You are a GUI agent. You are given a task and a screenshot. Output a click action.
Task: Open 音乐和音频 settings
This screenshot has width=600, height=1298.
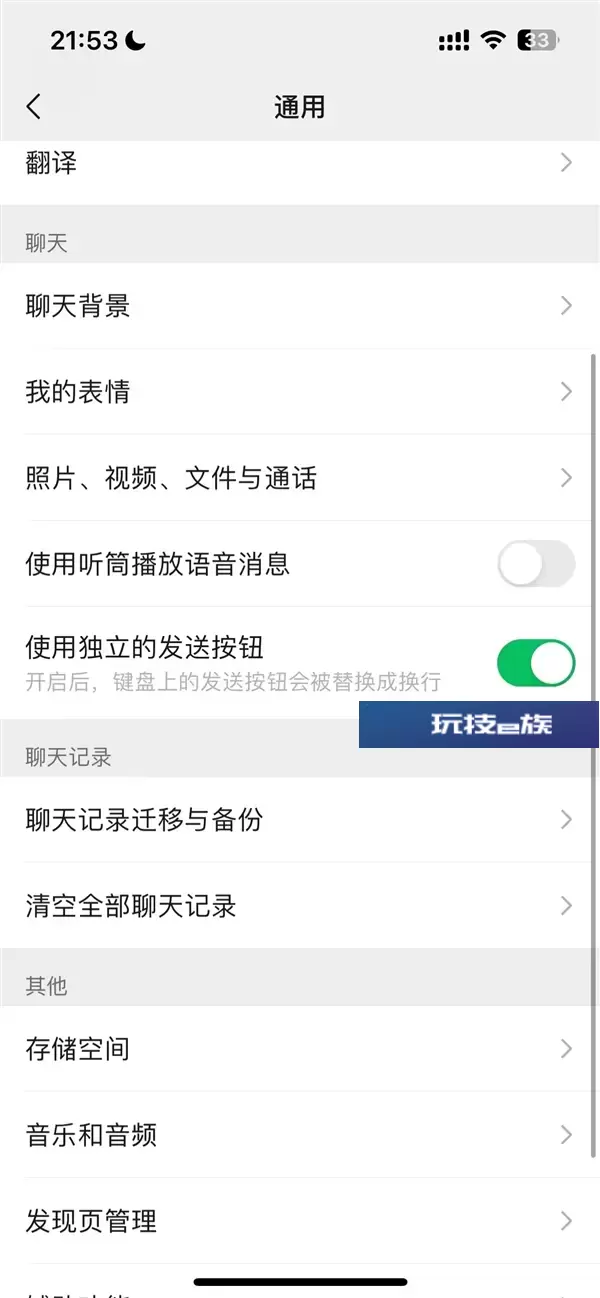pyautogui.click(x=300, y=1135)
